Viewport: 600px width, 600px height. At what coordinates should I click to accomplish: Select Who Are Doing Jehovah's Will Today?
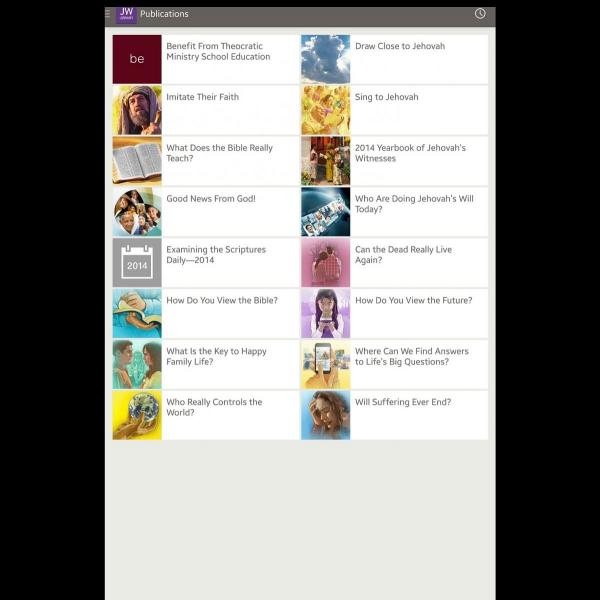394,212
